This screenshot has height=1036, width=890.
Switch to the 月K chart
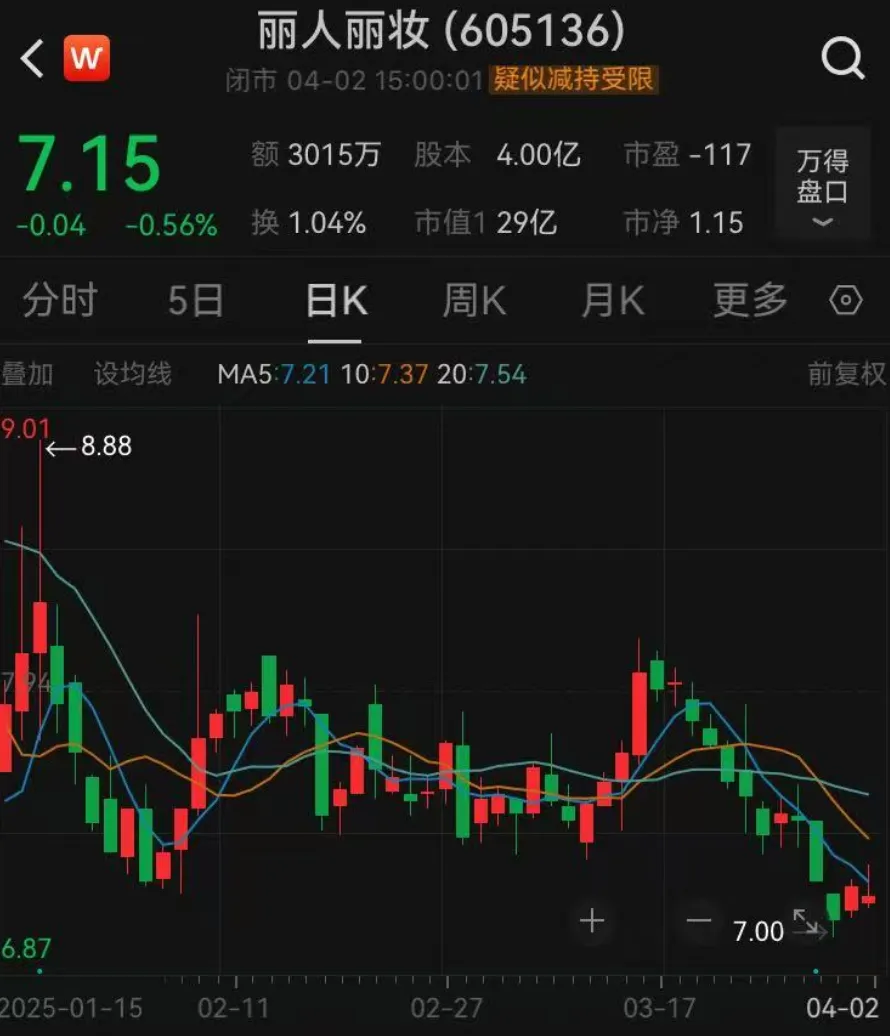pyautogui.click(x=612, y=300)
